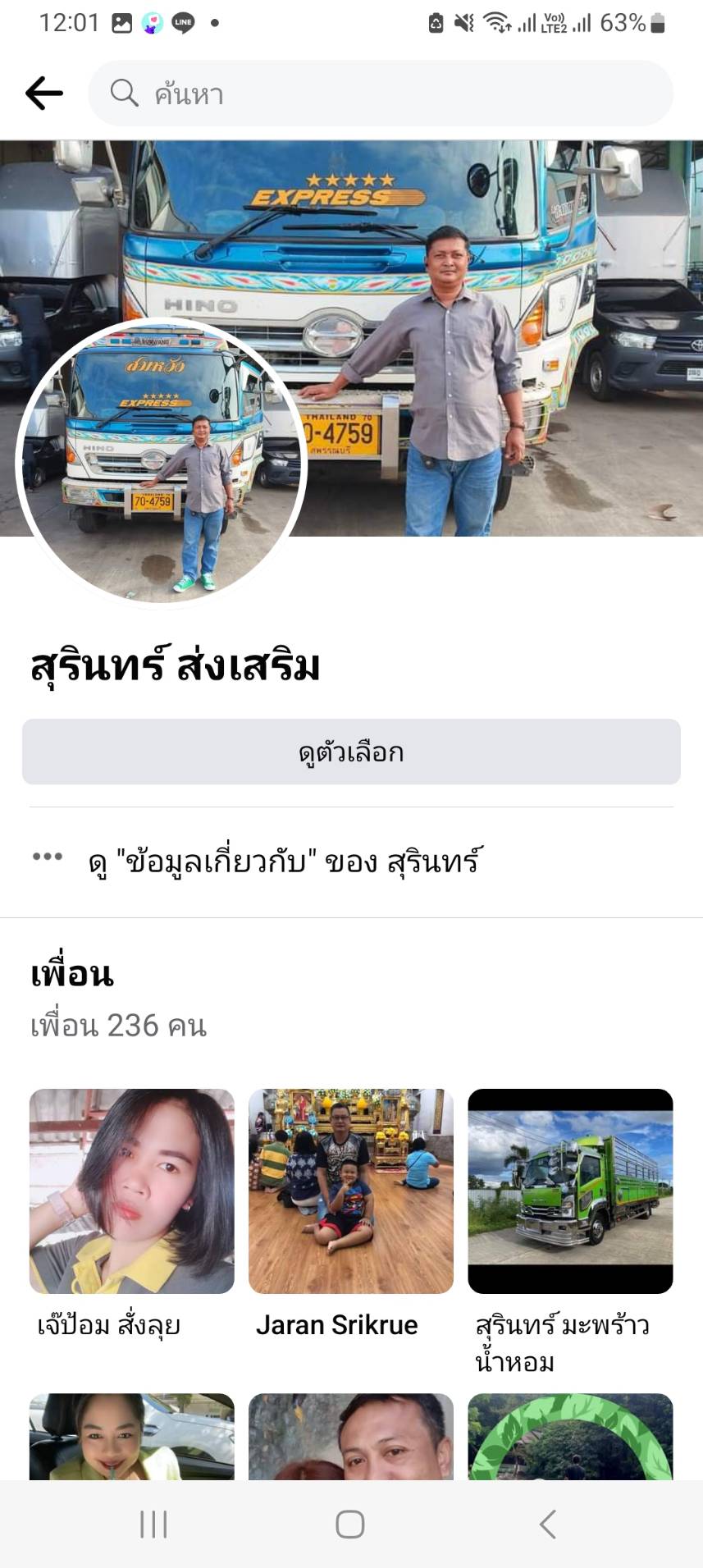Open ดู "ข้อมูลเกี่ยวกับ" ของ สุรินทร์

click(x=284, y=862)
